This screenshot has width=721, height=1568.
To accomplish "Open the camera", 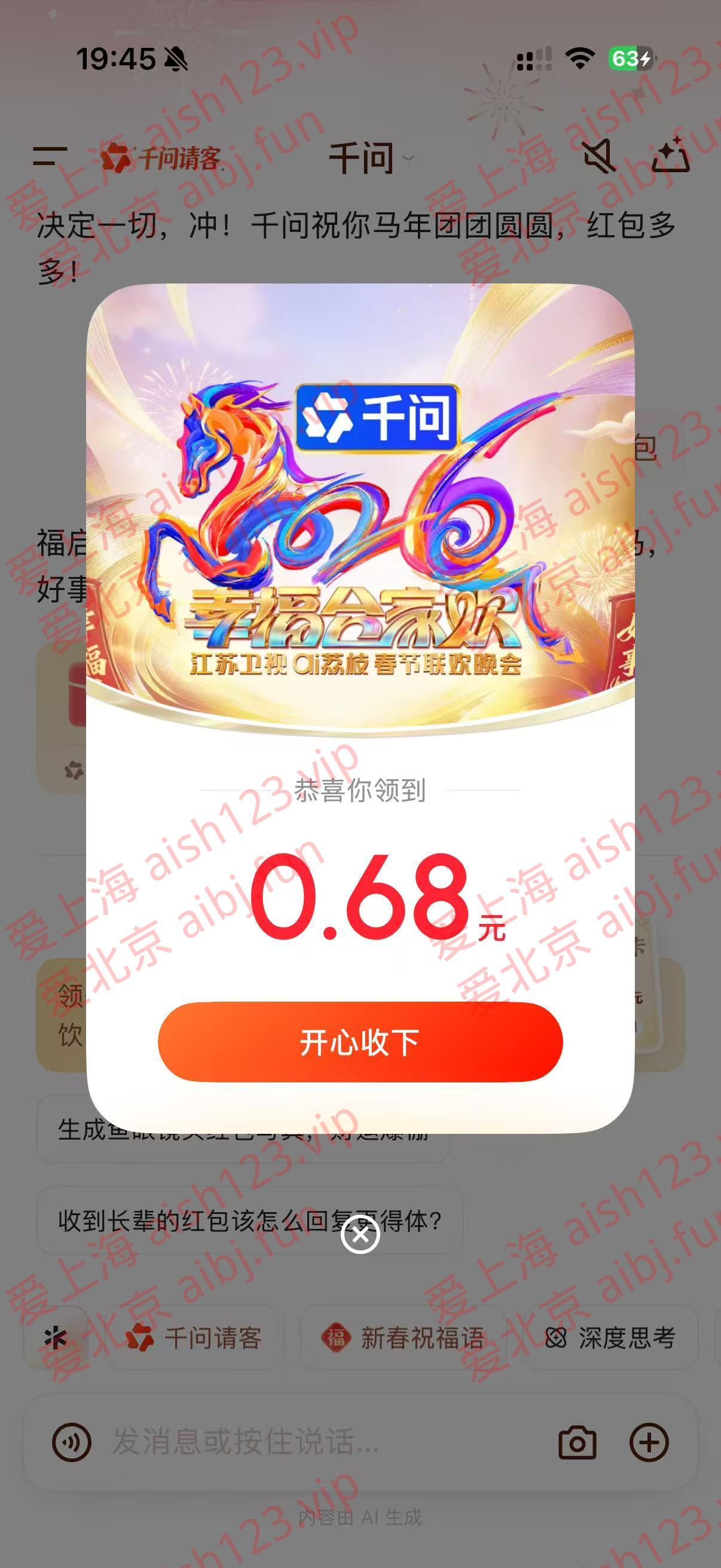I will [577, 1442].
